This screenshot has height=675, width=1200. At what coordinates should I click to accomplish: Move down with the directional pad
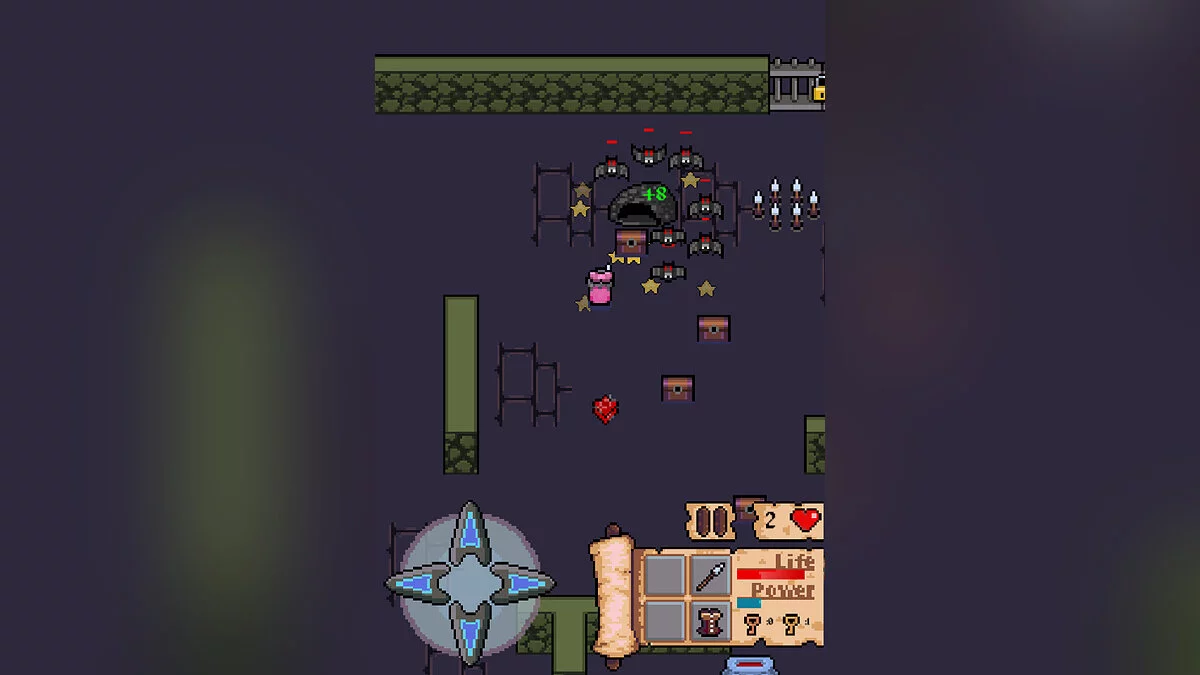(x=470, y=634)
